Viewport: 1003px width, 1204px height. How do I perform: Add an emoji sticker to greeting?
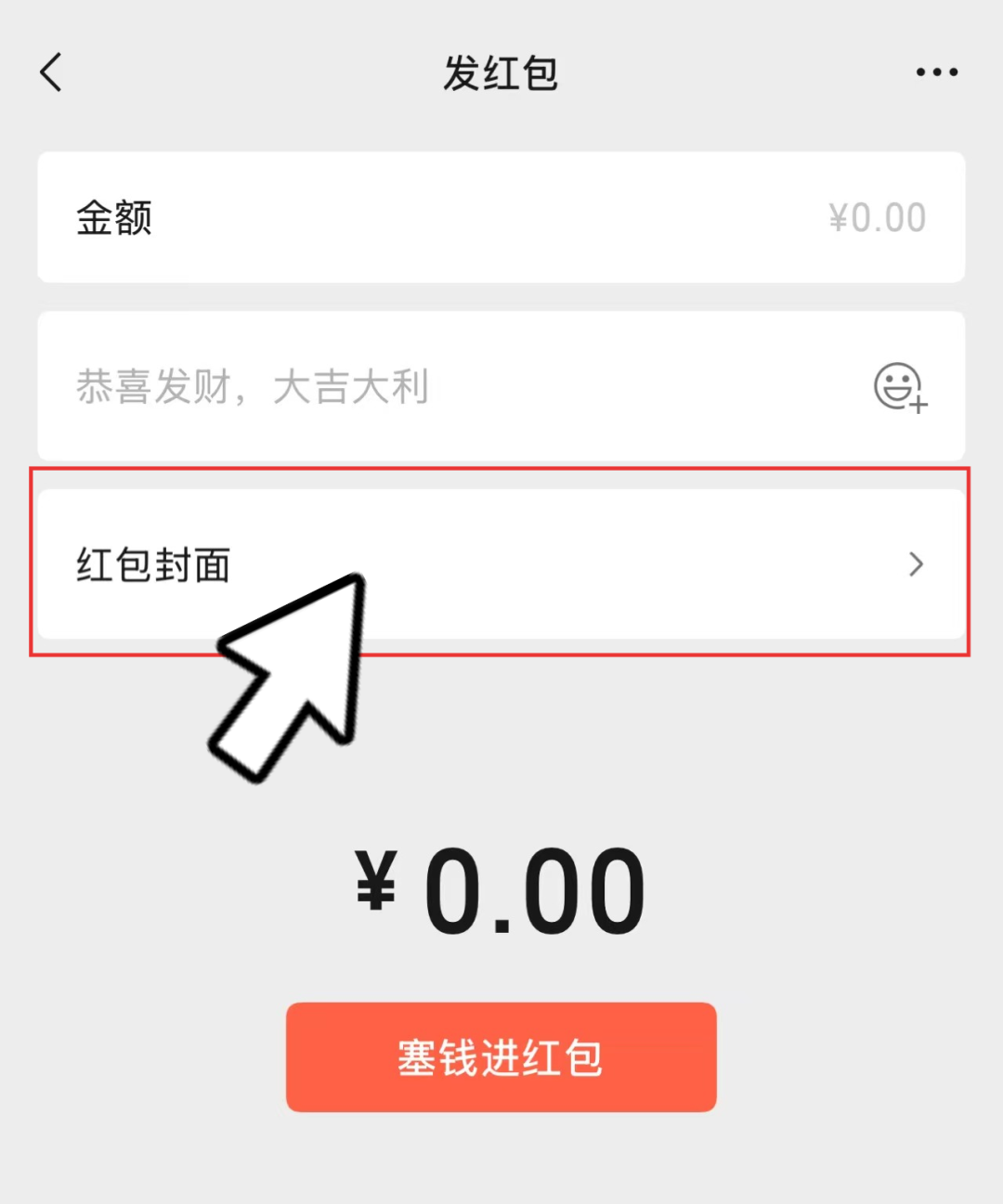pos(899,386)
